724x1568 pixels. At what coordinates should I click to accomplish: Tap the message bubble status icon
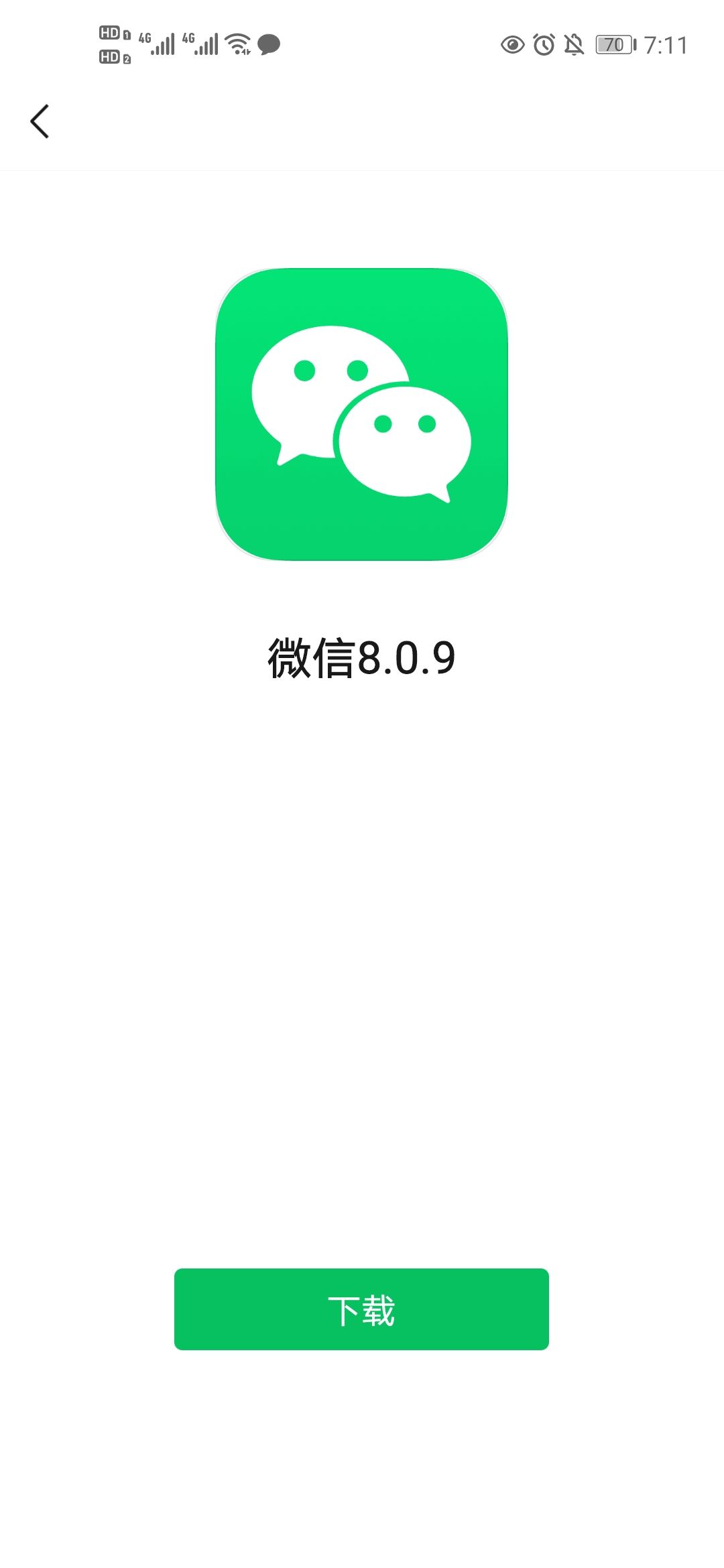(268, 44)
